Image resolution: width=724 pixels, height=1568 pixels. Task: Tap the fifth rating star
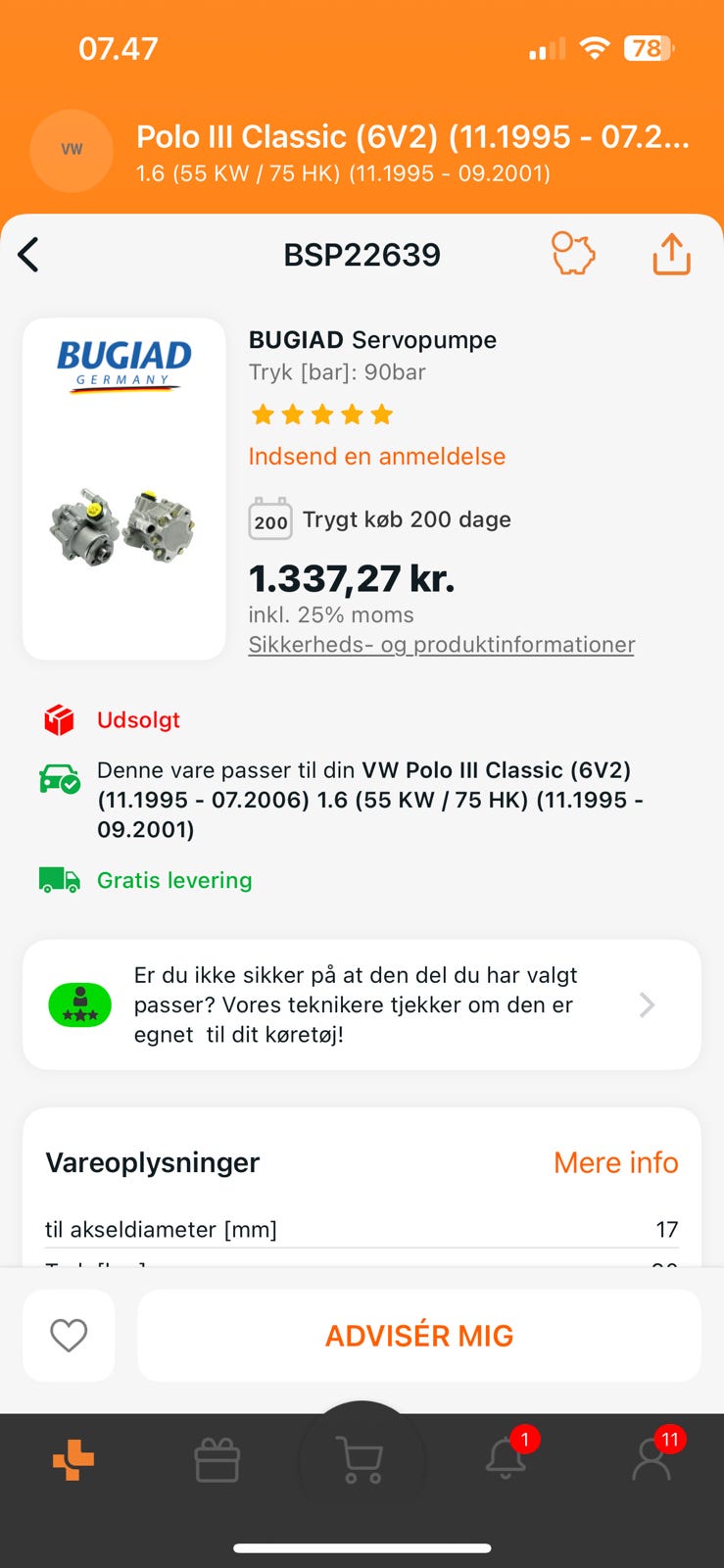pyautogui.click(x=380, y=414)
